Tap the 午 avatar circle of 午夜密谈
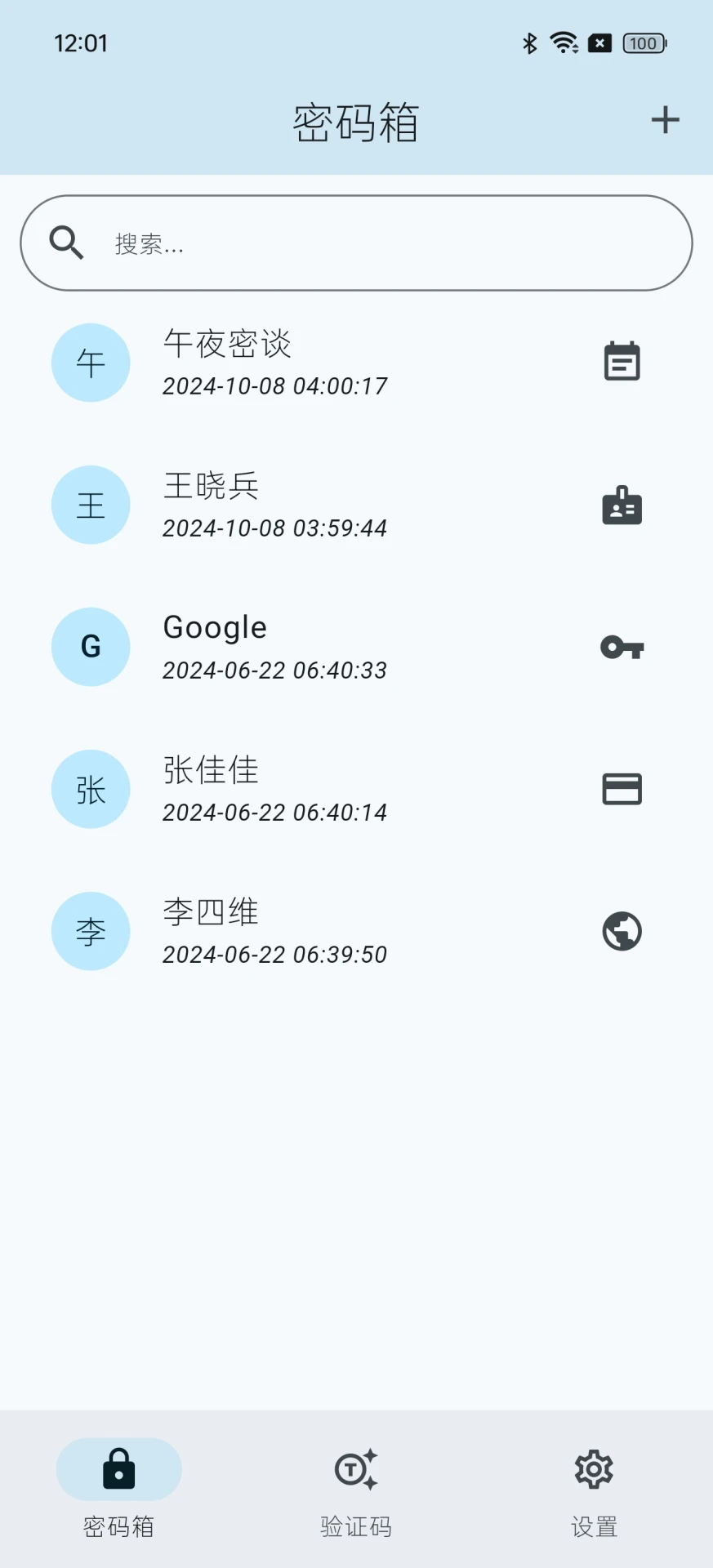The height and width of the screenshot is (1568, 713). point(91,363)
